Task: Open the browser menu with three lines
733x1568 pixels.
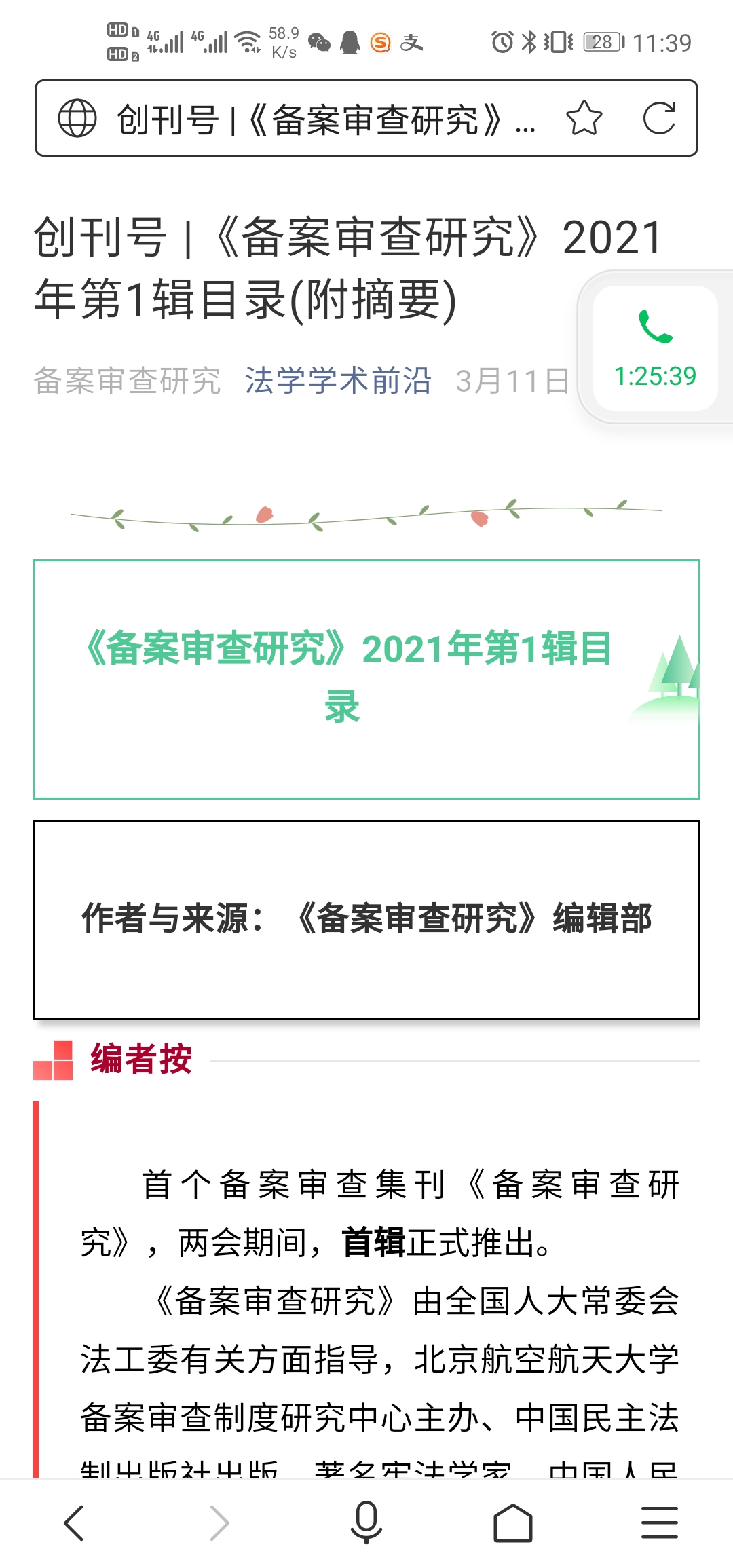Action: tap(660, 1523)
